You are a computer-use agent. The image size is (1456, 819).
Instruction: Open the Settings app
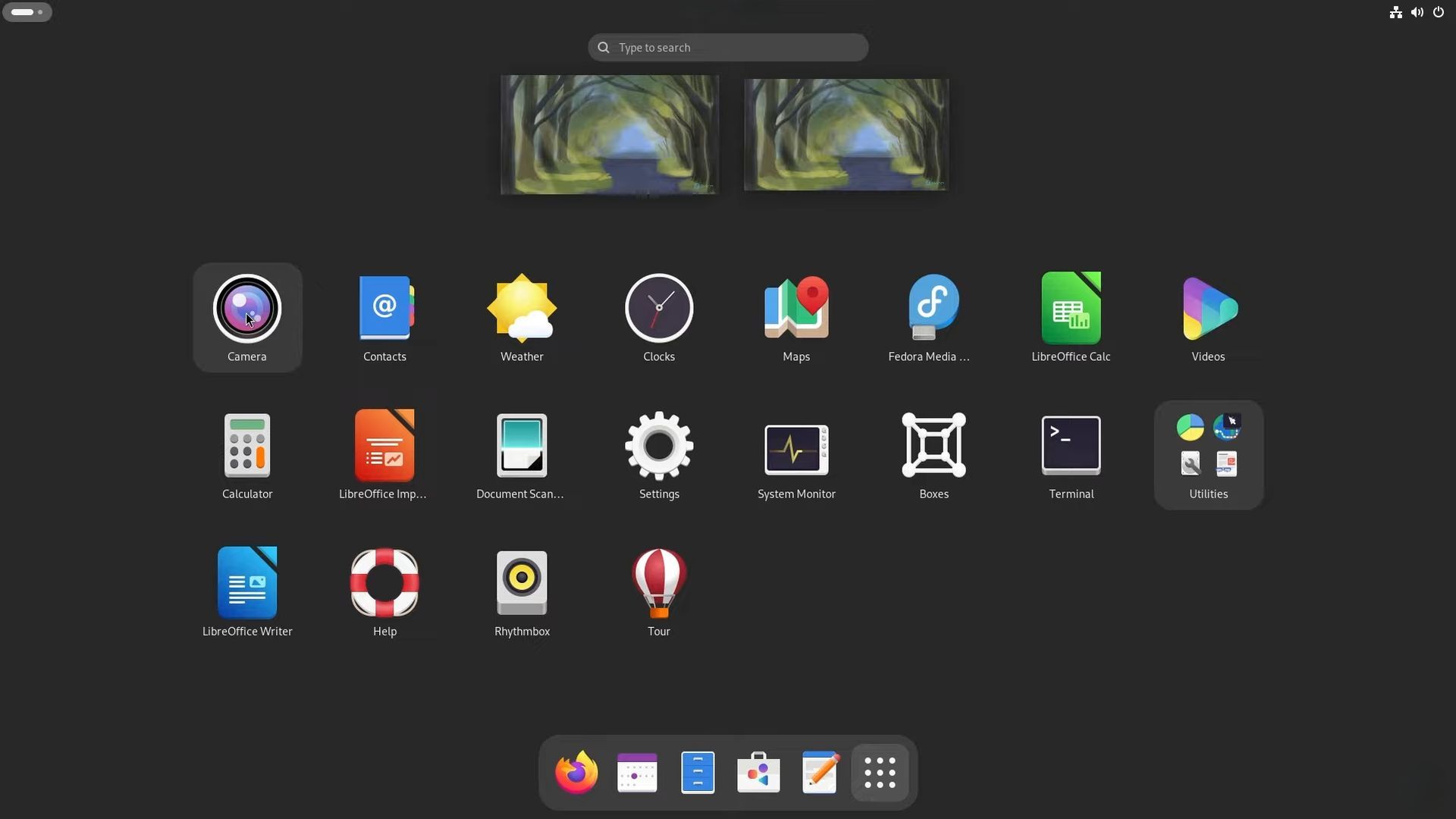pyautogui.click(x=659, y=447)
